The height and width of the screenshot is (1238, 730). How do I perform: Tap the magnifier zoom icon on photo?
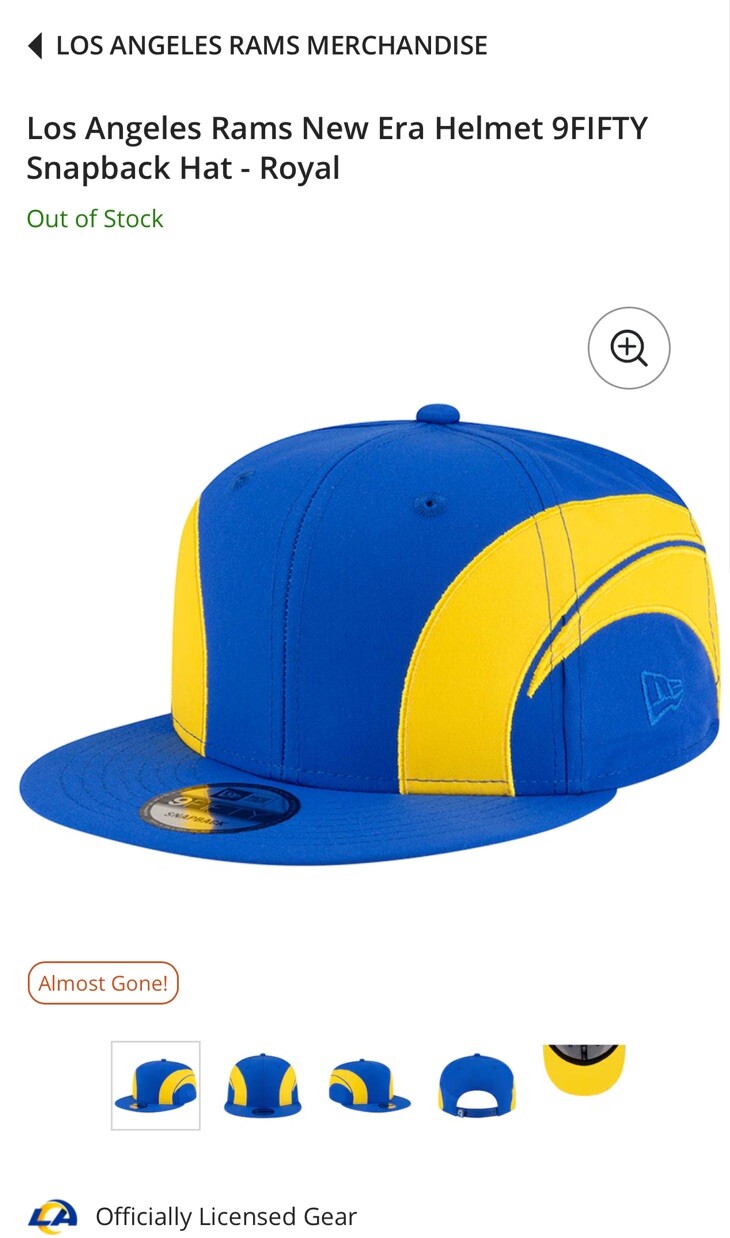click(x=628, y=348)
